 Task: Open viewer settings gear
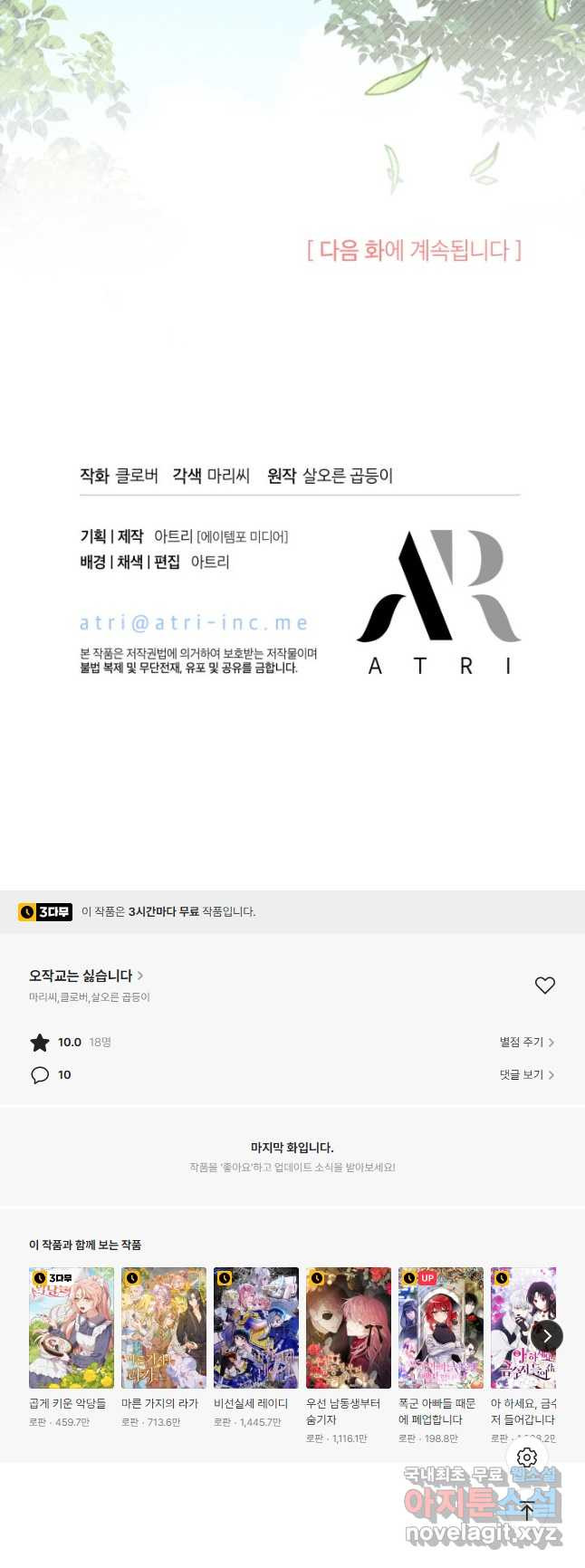click(527, 1457)
